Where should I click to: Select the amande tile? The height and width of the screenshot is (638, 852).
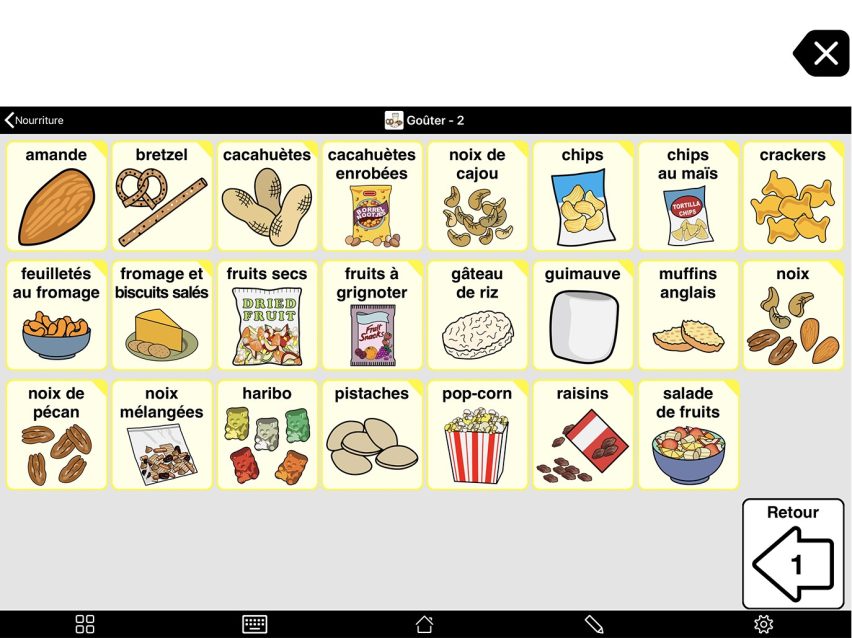click(x=56, y=197)
